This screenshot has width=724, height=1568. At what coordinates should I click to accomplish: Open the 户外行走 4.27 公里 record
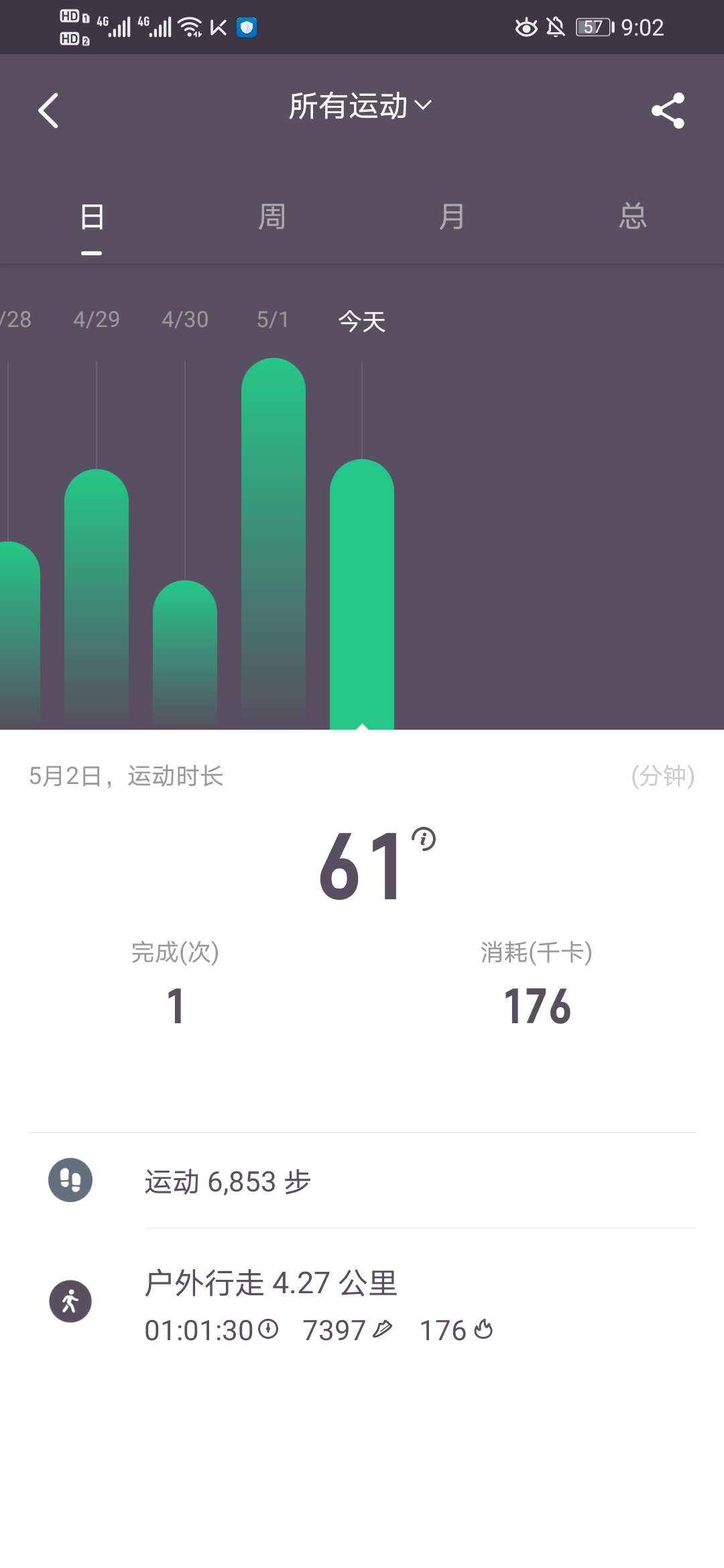(x=362, y=1305)
